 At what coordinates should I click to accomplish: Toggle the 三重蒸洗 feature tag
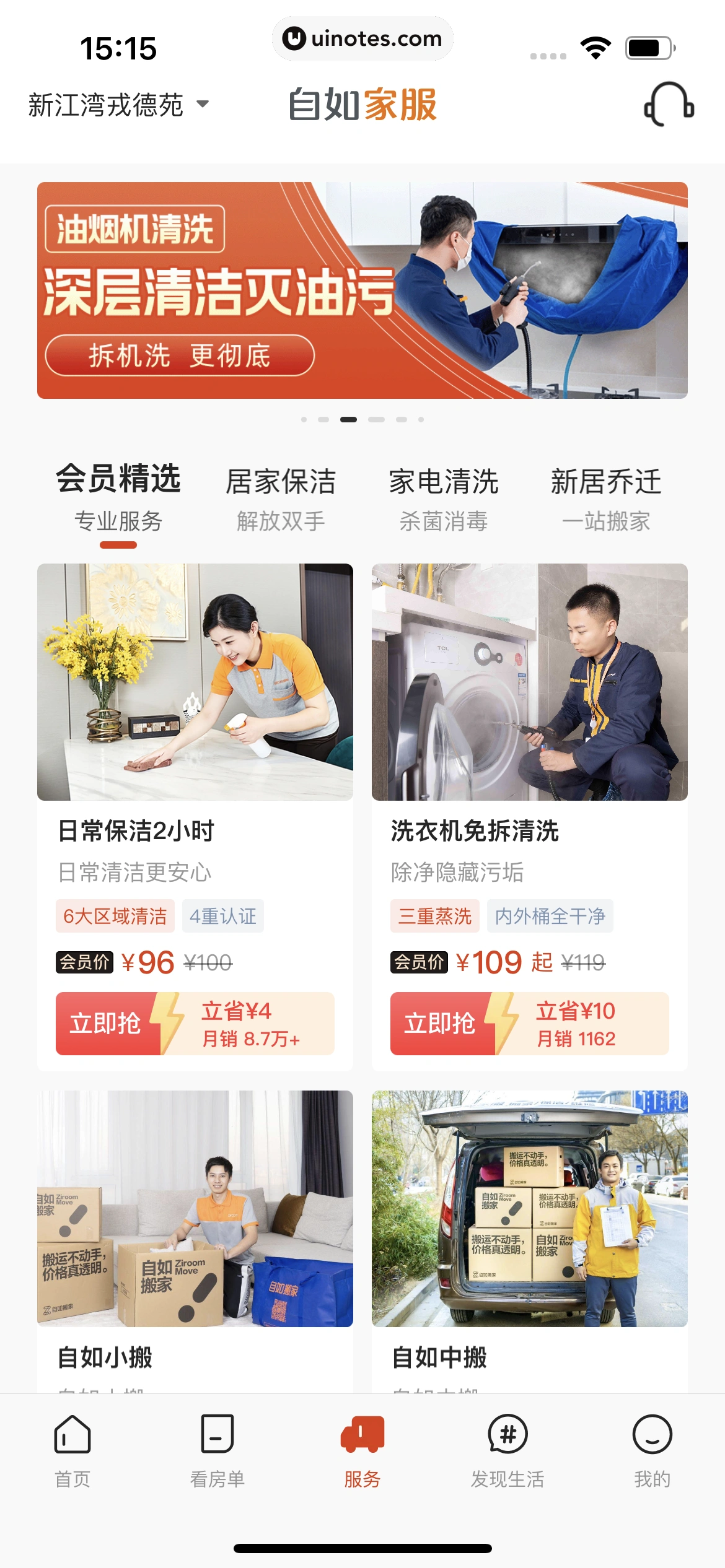(436, 916)
